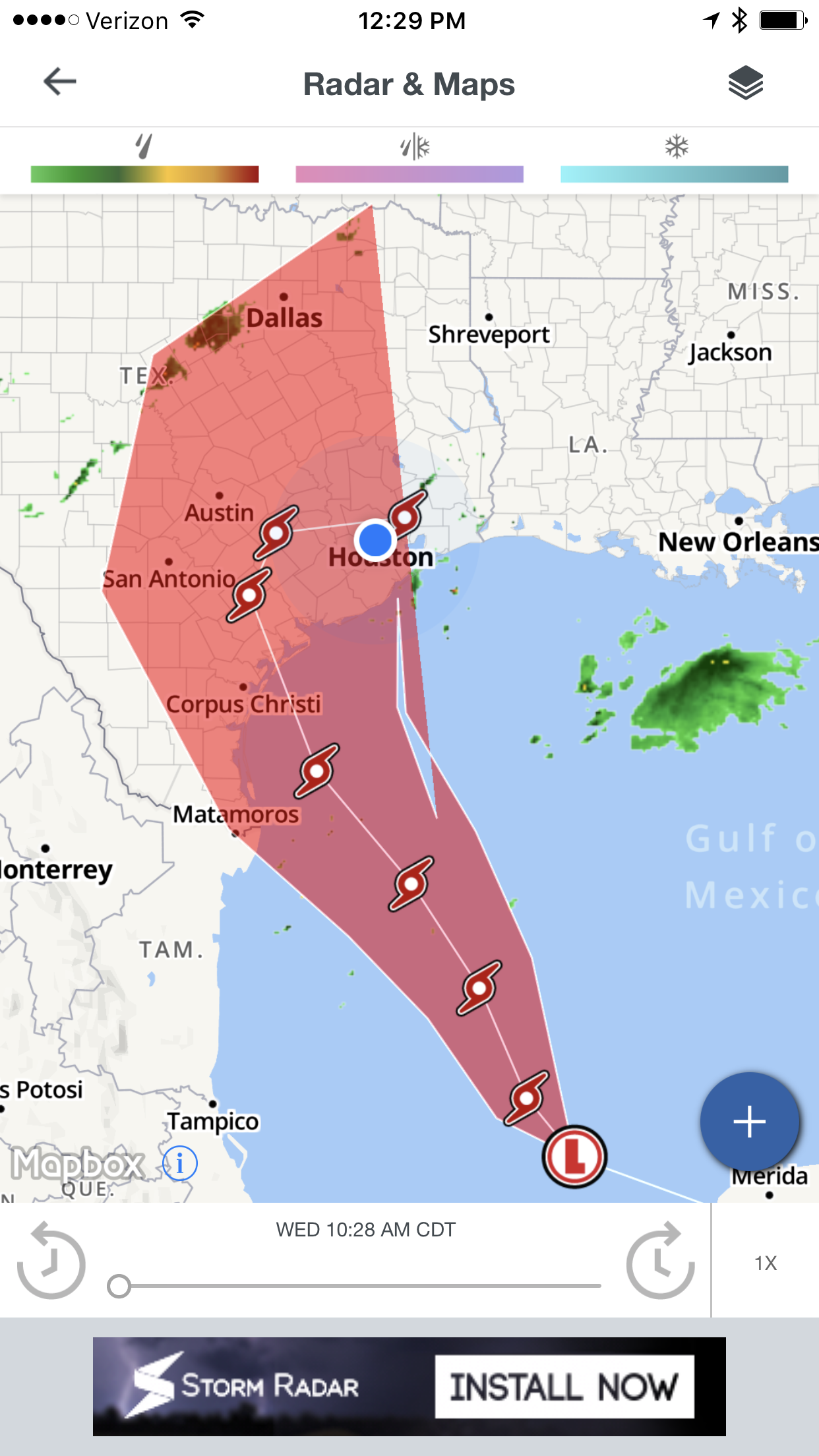Tap the blue plus floating button
The width and height of the screenshot is (819, 1456).
tap(750, 1122)
